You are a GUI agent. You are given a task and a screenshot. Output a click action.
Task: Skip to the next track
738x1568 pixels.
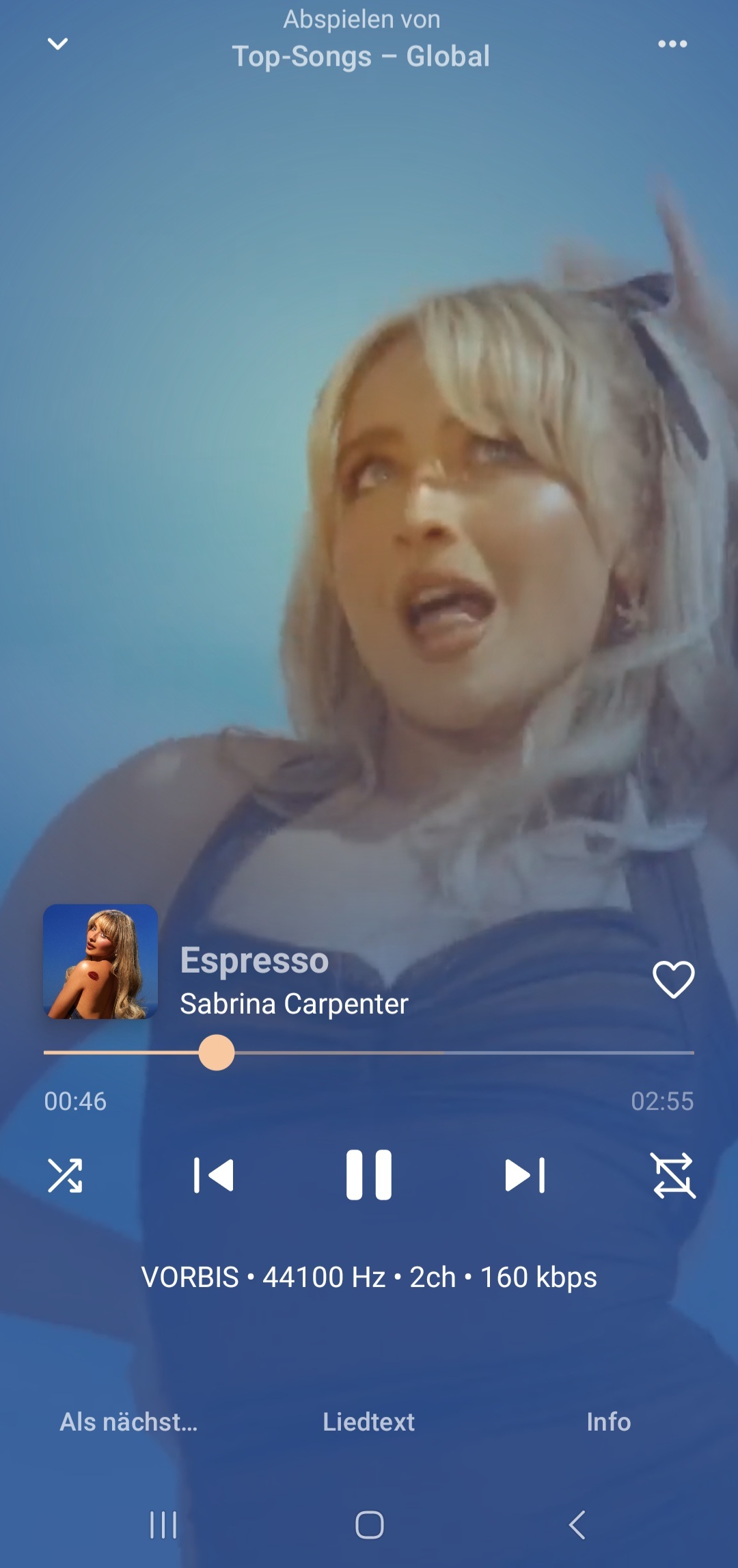(x=524, y=1176)
